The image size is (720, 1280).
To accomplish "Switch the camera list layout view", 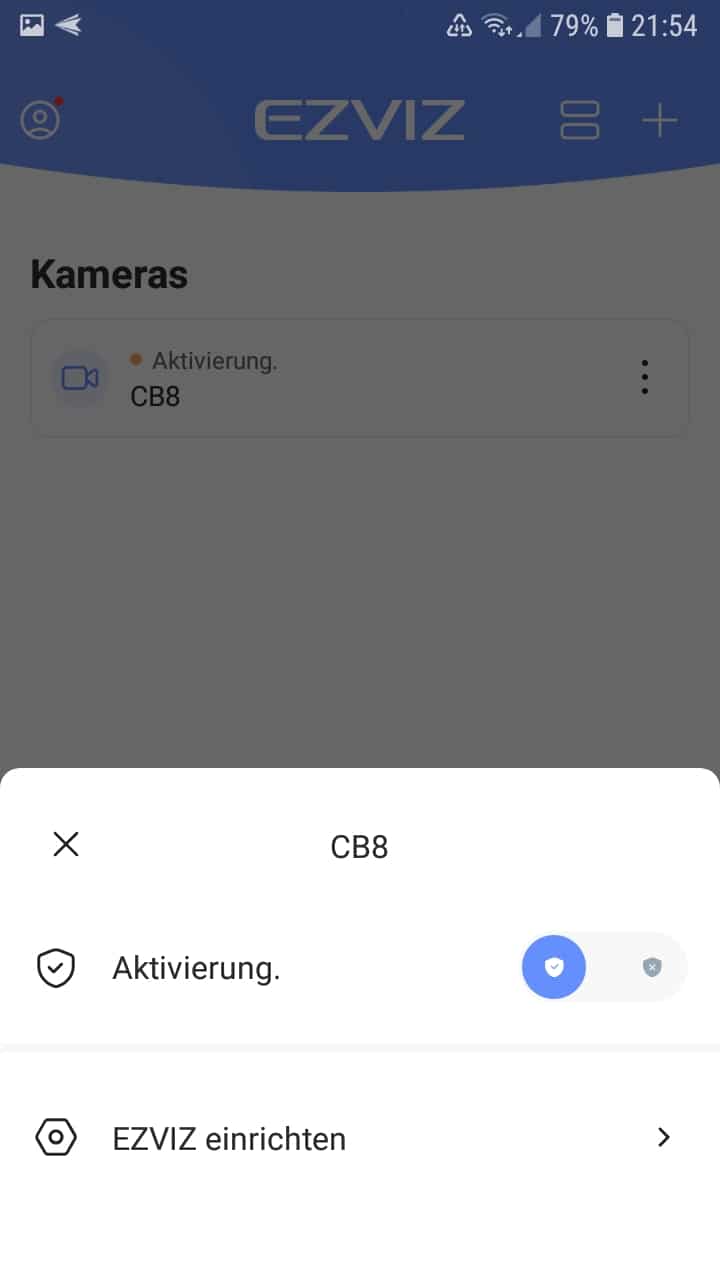I will tap(580, 121).
